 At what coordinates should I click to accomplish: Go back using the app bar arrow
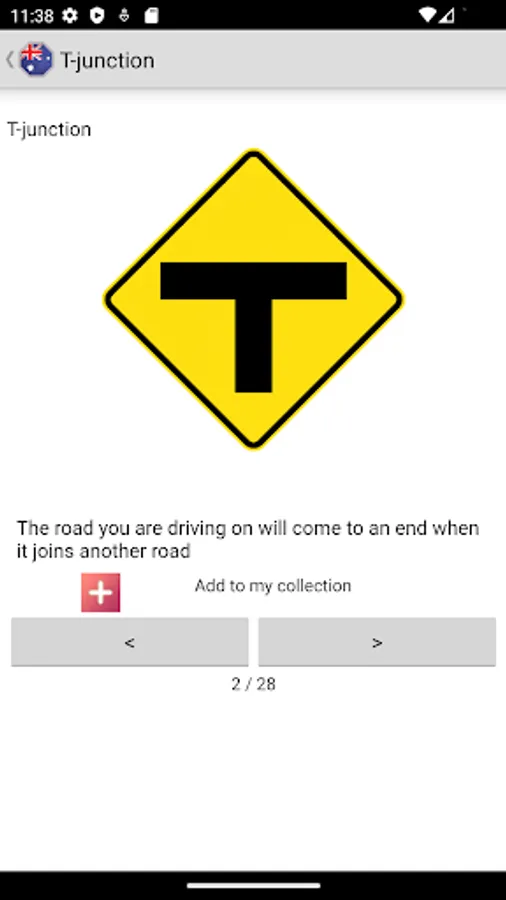click(10, 60)
